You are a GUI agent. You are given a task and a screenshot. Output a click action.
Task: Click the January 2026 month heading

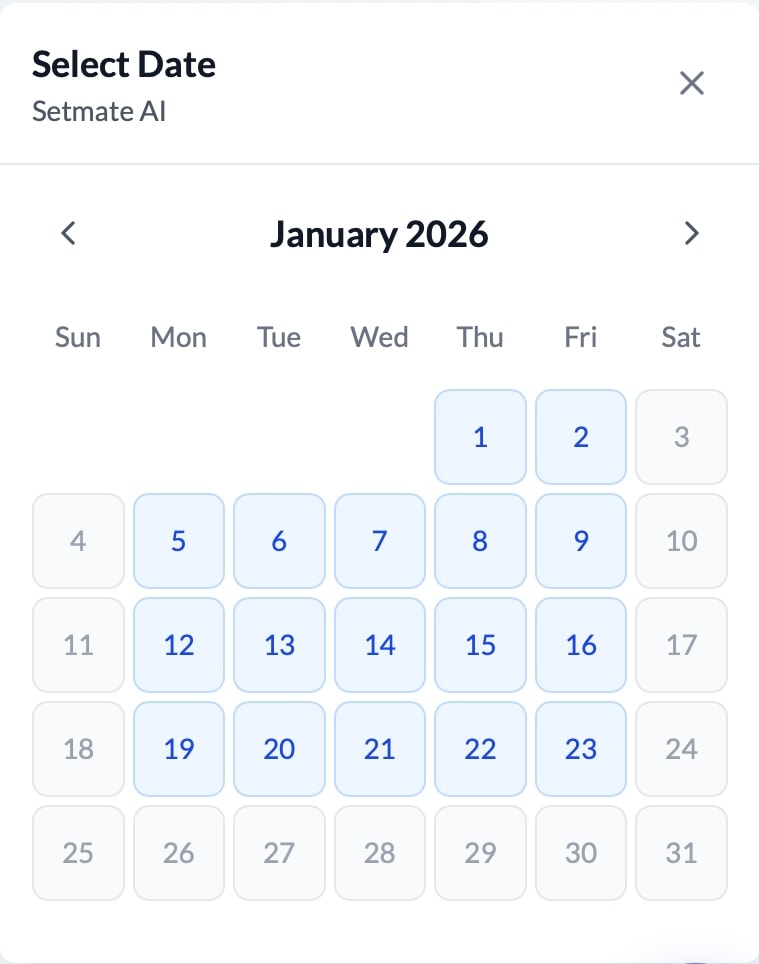(x=379, y=234)
